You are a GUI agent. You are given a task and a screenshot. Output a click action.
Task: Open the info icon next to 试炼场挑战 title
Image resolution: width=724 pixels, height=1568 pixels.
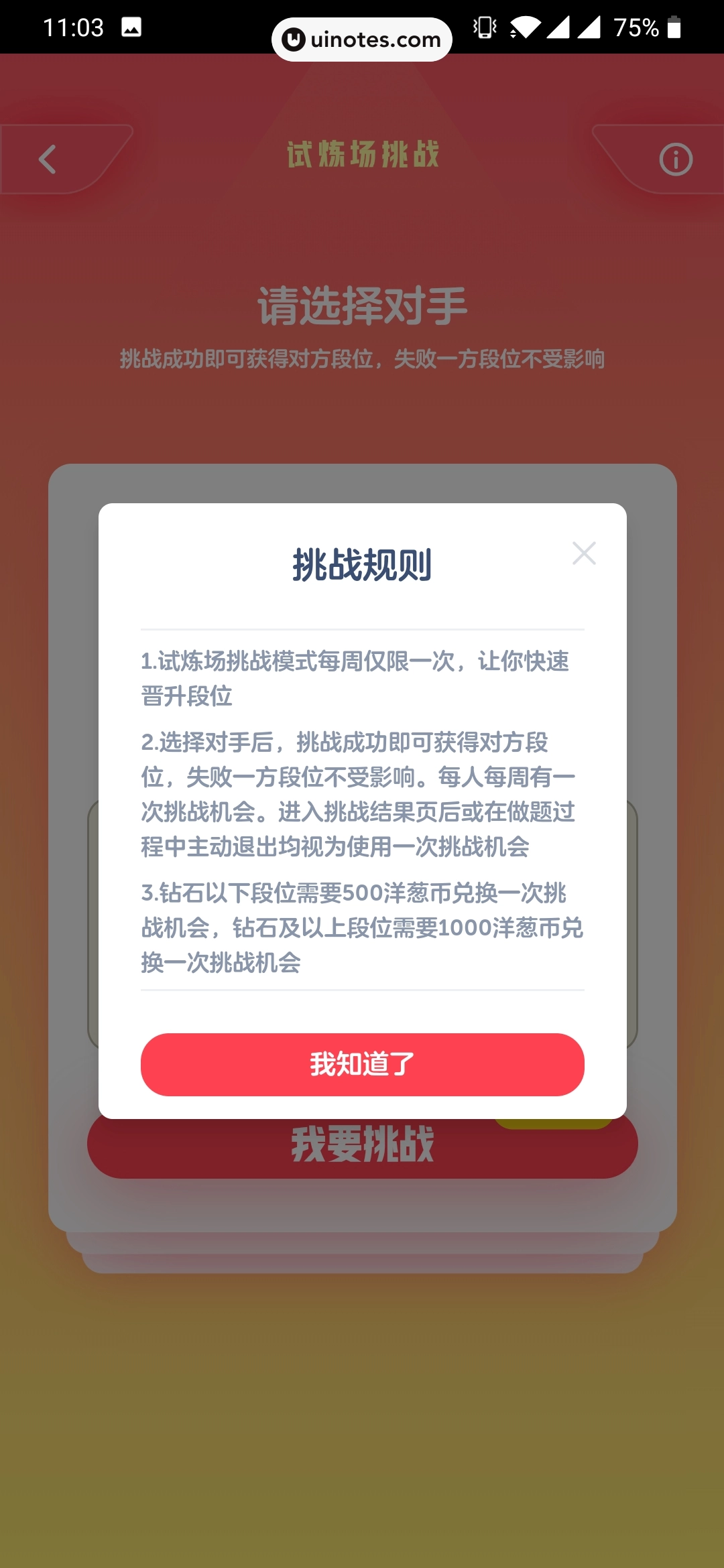676,159
